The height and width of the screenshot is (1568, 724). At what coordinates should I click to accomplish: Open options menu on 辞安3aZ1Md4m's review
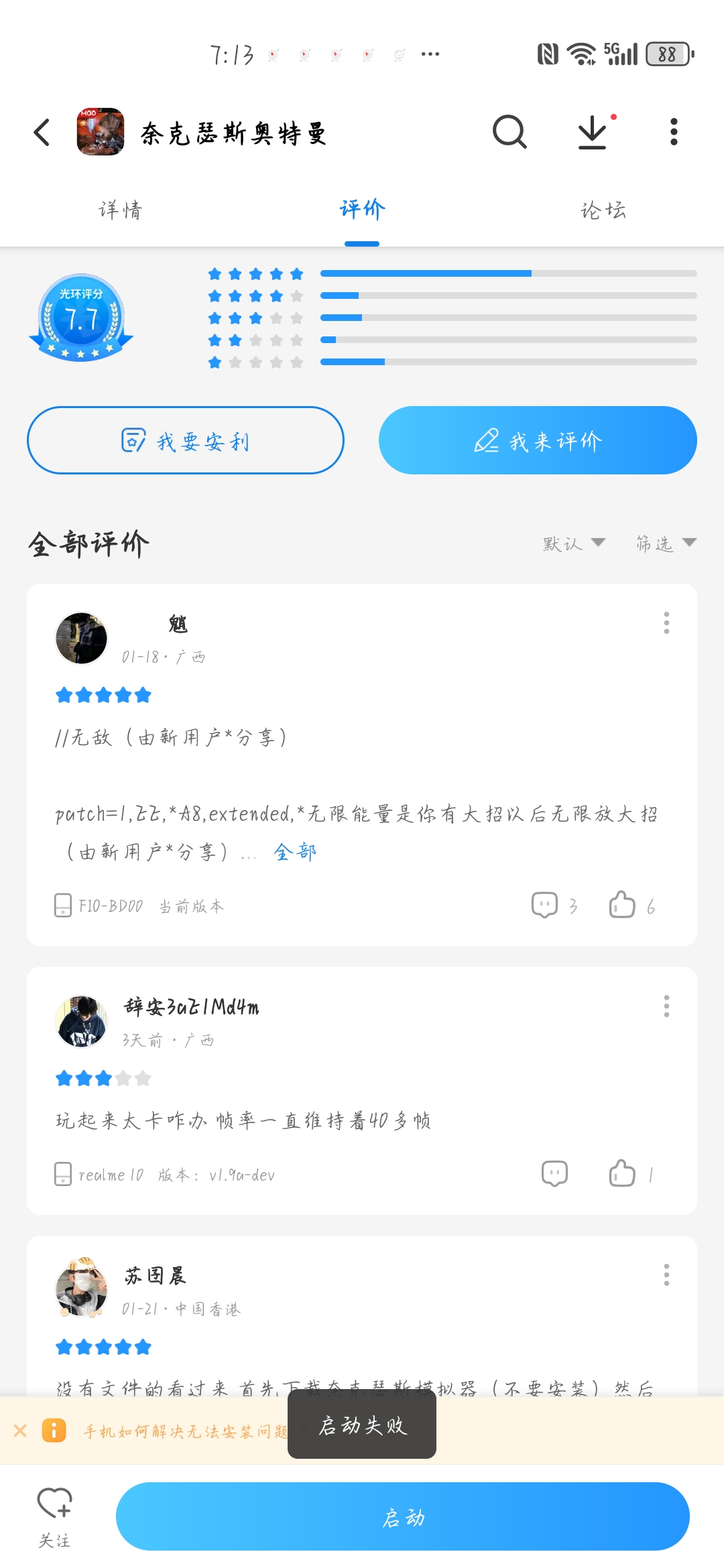(x=666, y=1006)
